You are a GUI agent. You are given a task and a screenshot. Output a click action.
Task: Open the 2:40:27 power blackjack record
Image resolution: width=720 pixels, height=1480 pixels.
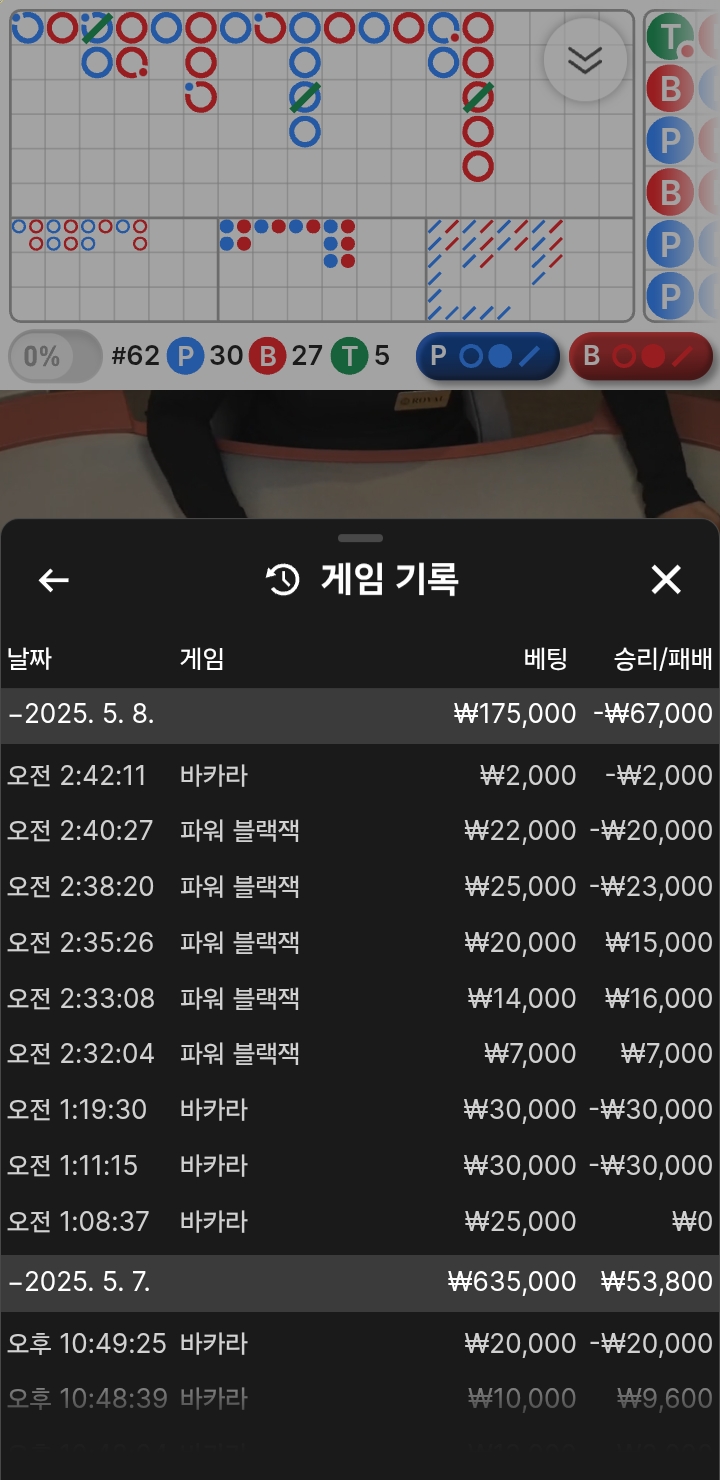tap(360, 831)
